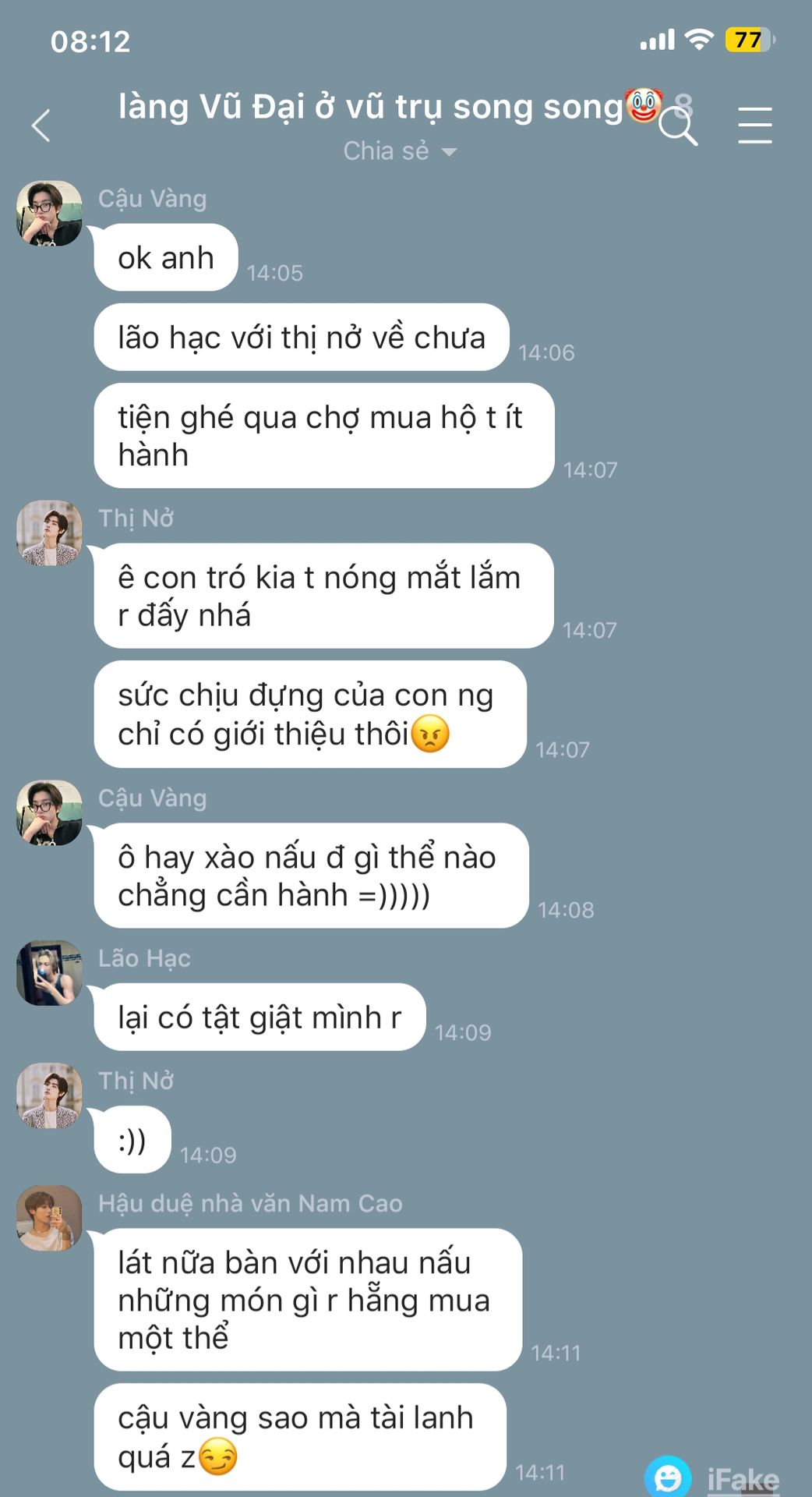
Task: Open the chat menu with three lines
Action: tap(754, 126)
